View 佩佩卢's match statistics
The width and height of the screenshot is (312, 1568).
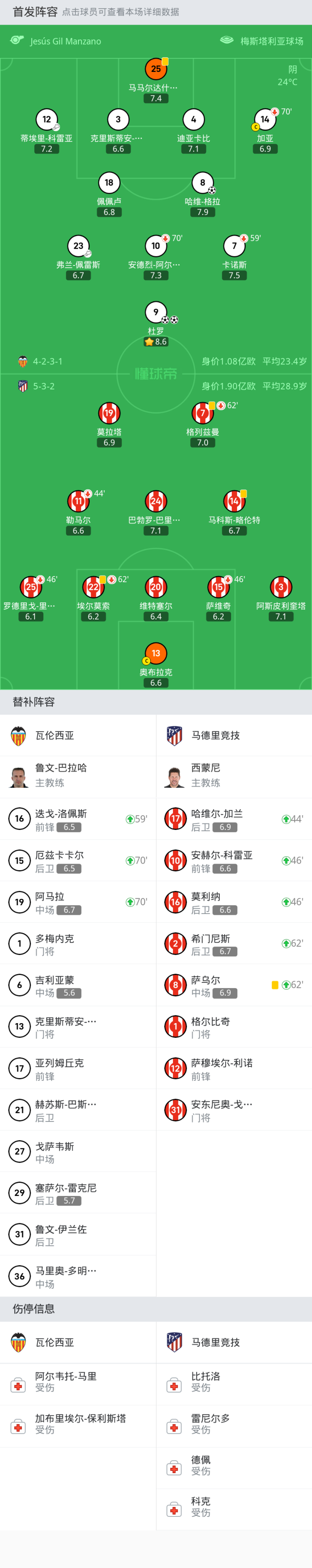[x=109, y=183]
